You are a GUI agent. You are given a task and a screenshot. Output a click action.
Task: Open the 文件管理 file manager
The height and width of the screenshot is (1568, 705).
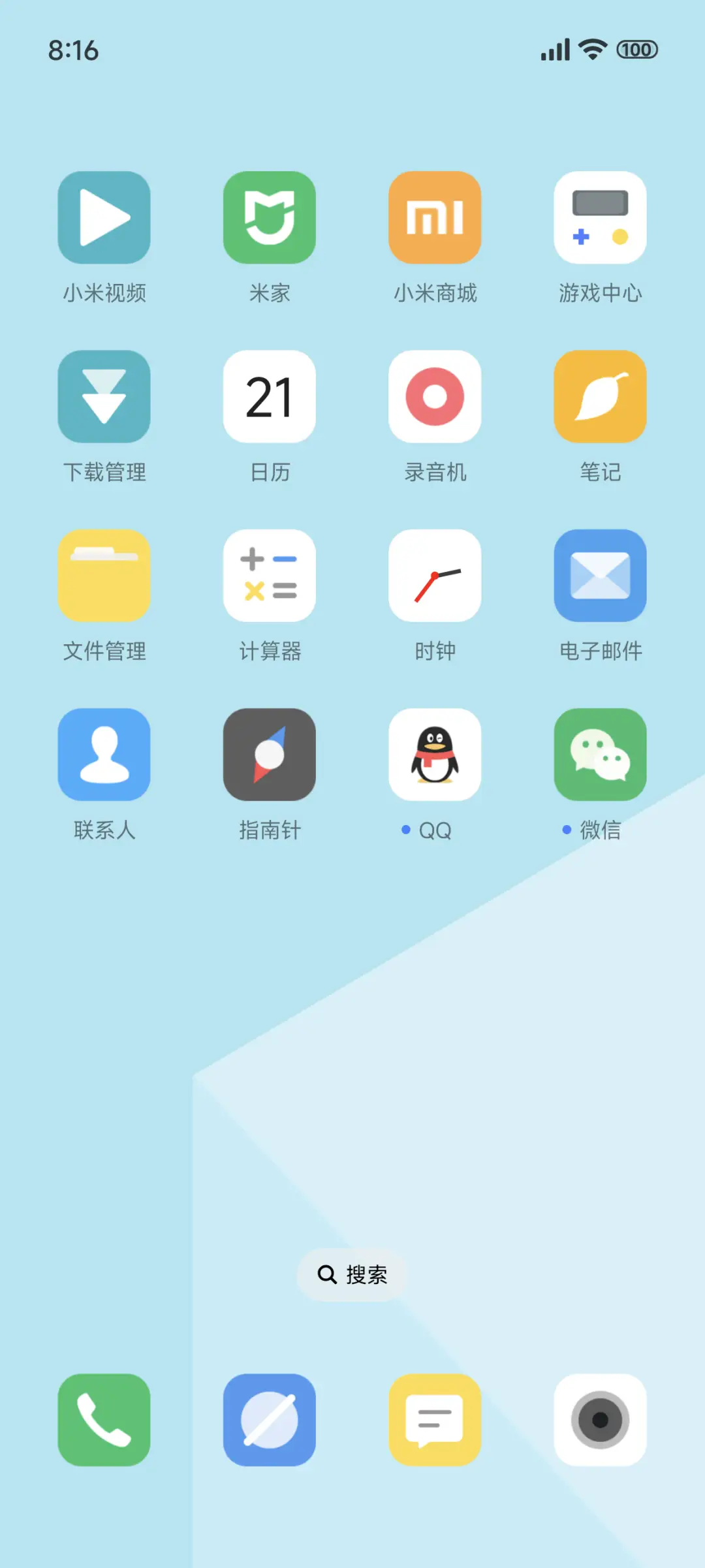coord(104,574)
